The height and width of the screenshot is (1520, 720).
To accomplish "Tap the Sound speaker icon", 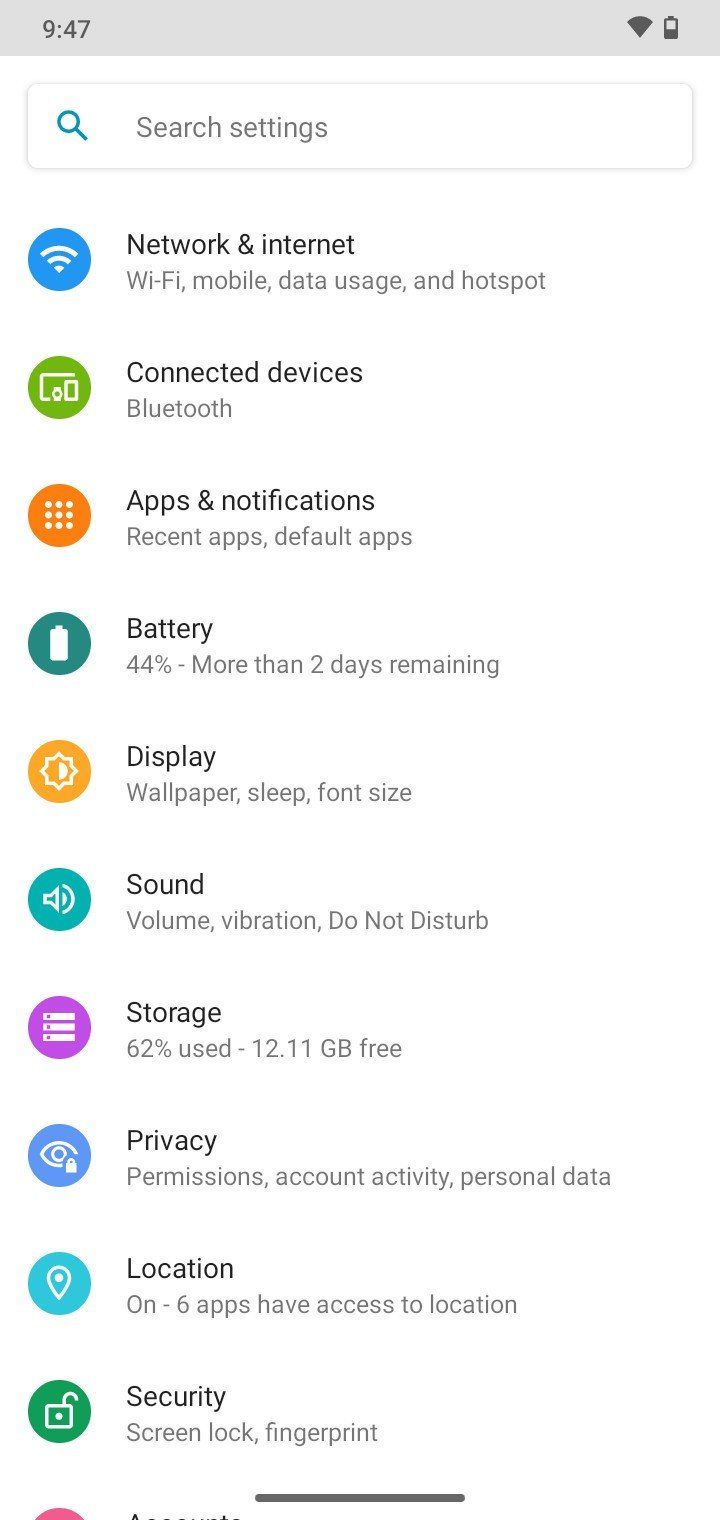I will pyautogui.click(x=60, y=899).
